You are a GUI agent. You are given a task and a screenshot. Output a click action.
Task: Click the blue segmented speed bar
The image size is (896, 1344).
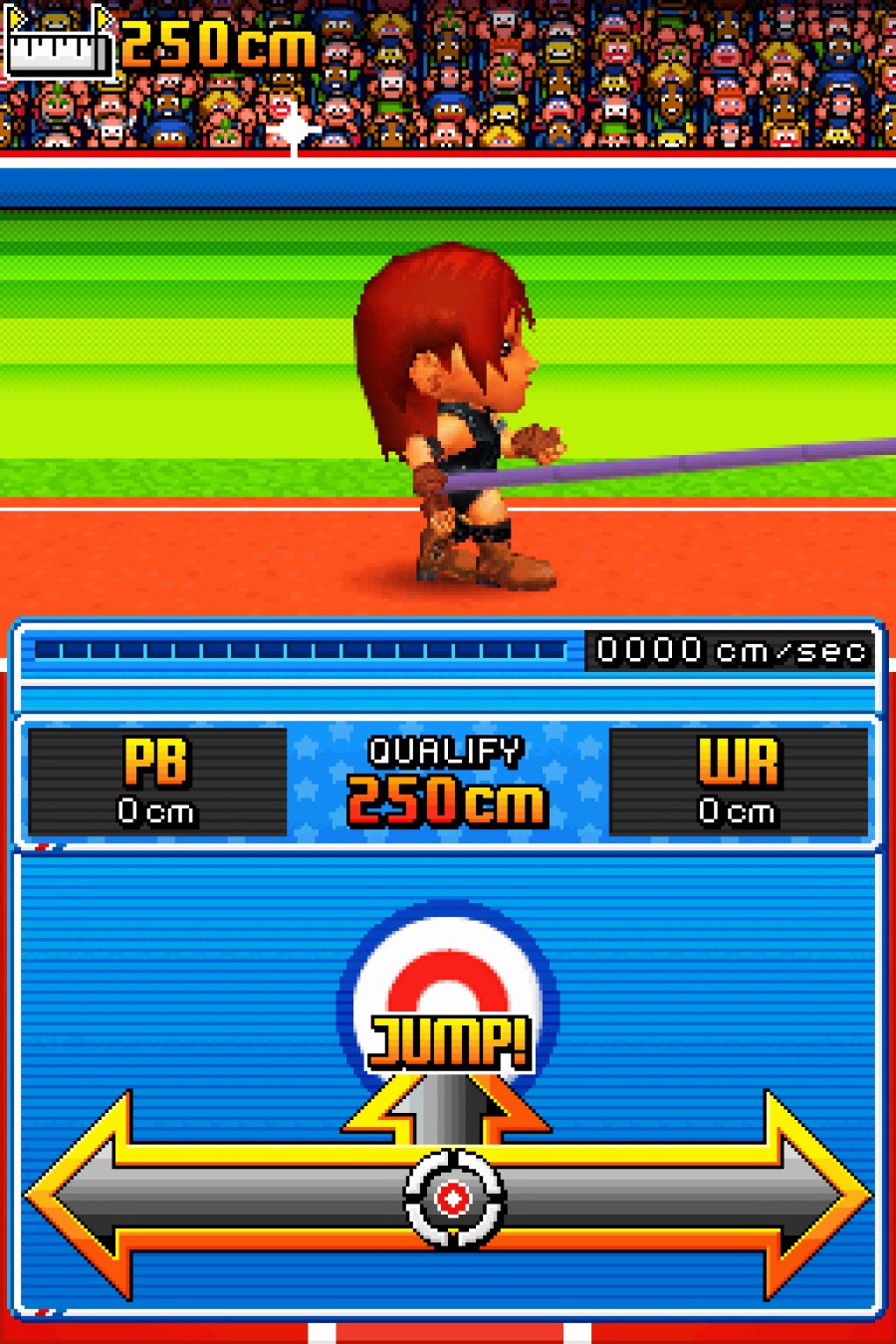pos(299,652)
